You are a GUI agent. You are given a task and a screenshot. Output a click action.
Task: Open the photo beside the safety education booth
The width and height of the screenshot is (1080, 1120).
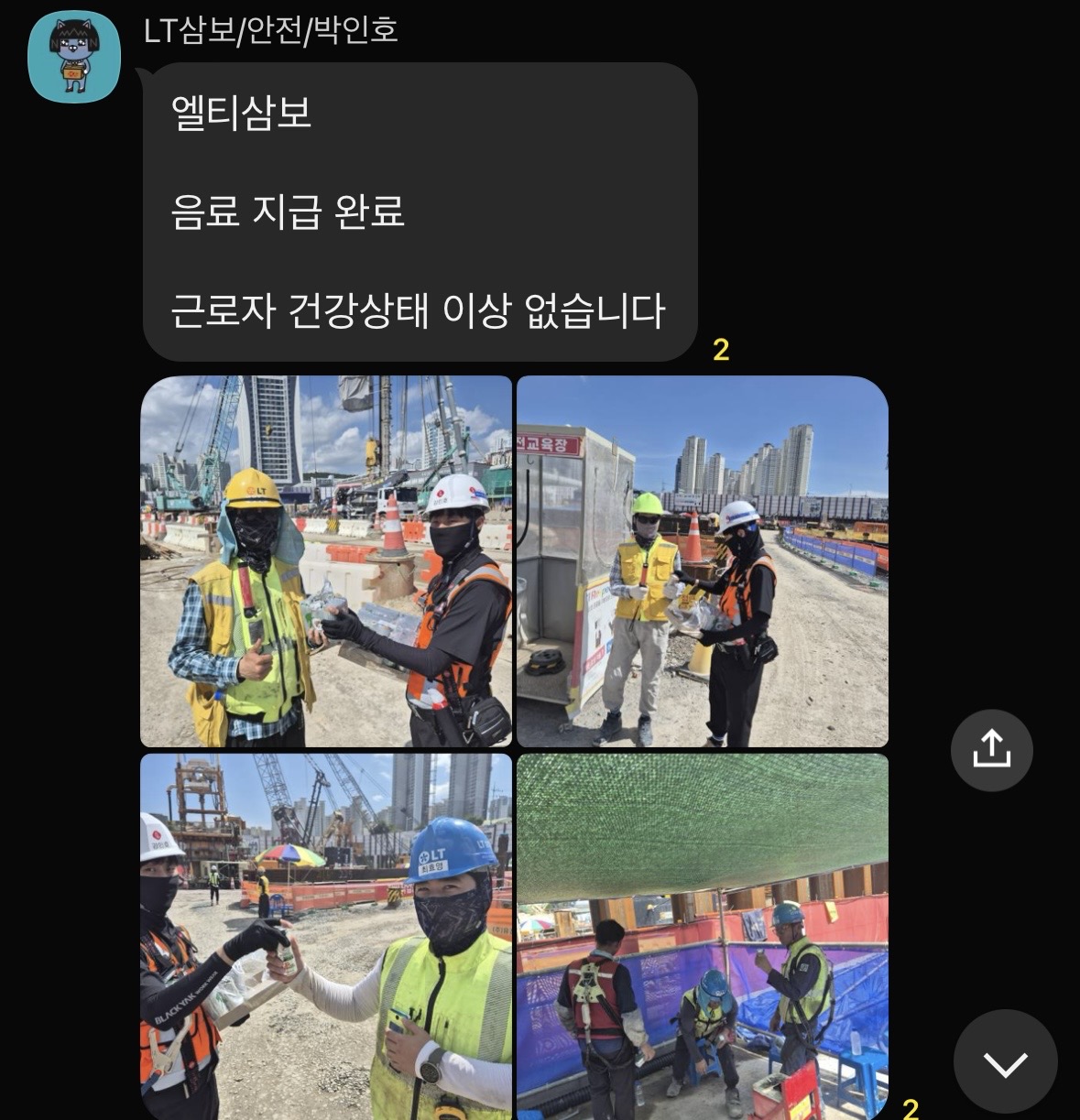(702, 561)
